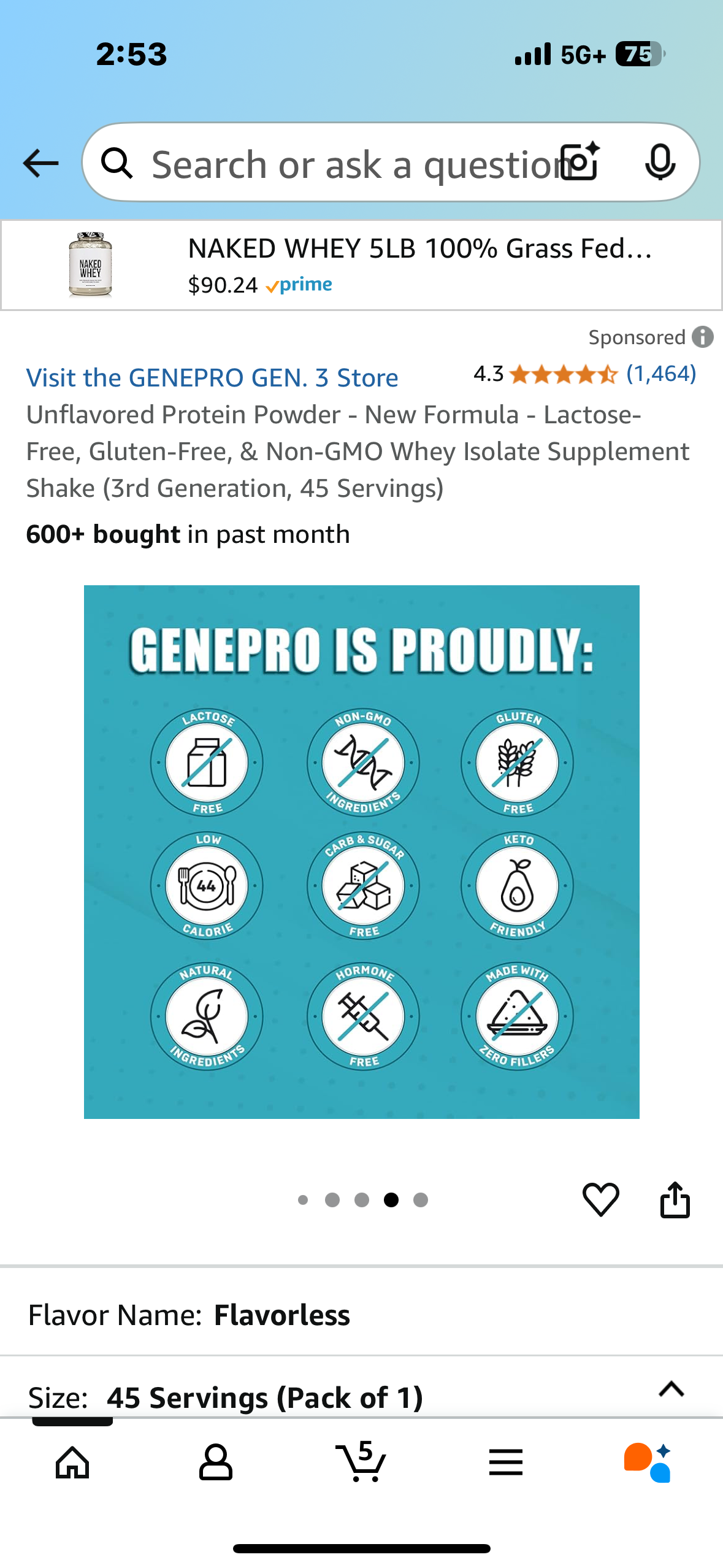723x1568 pixels.
Task: Open the Sponsored info icon
Action: [702, 337]
